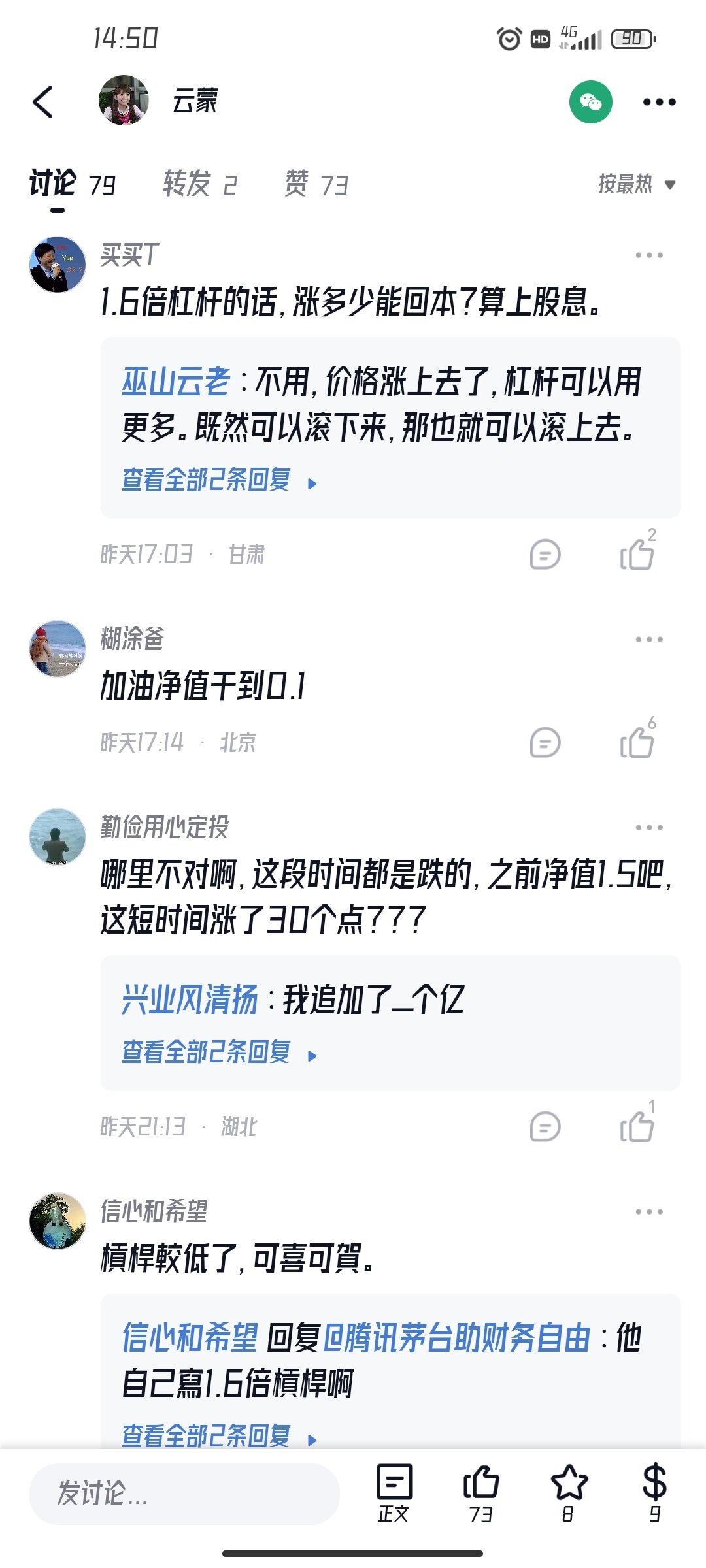
Task: Go back using the top-left arrow
Action: click(43, 102)
